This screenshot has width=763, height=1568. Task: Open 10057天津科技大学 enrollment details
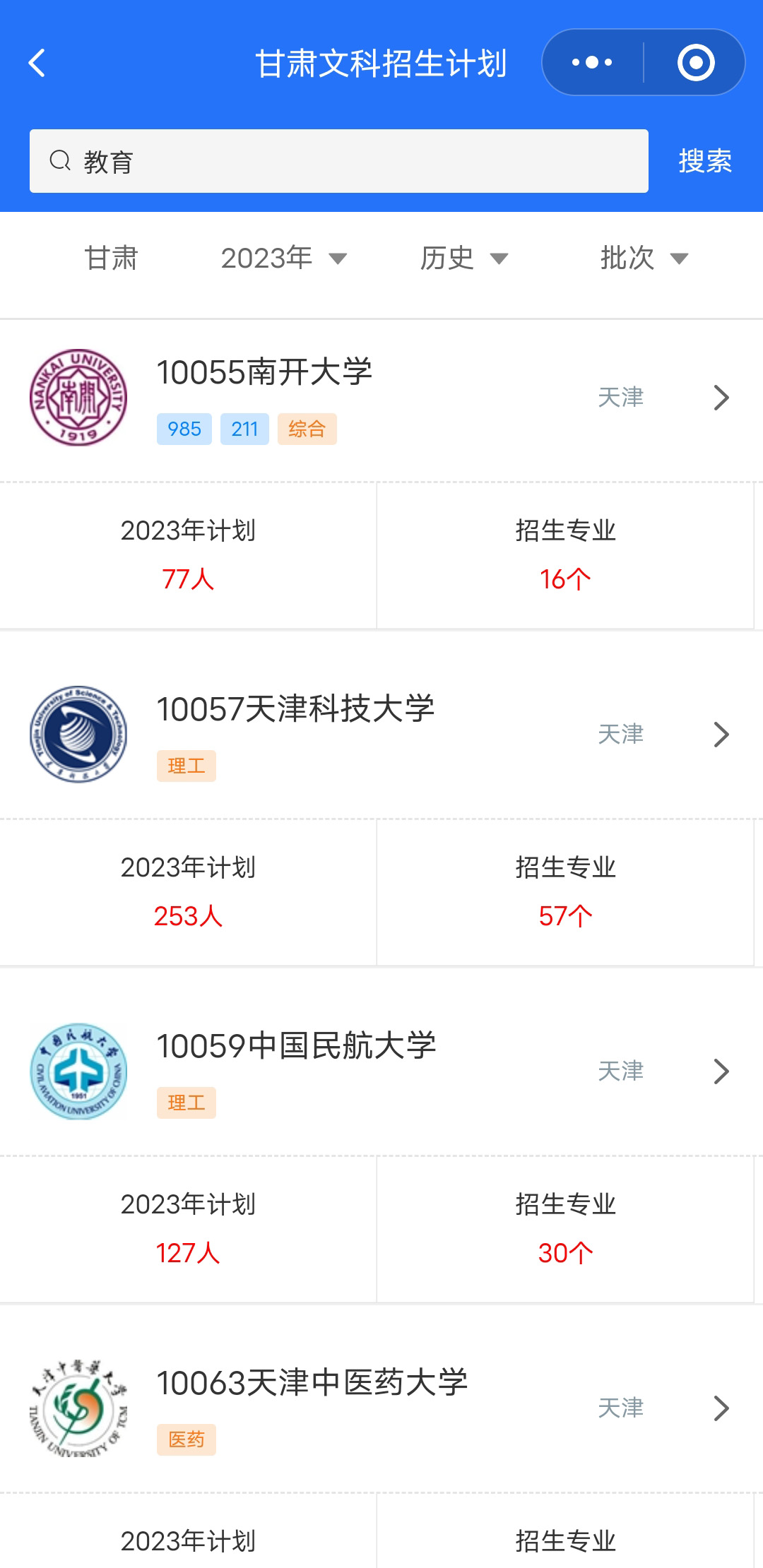381,735
